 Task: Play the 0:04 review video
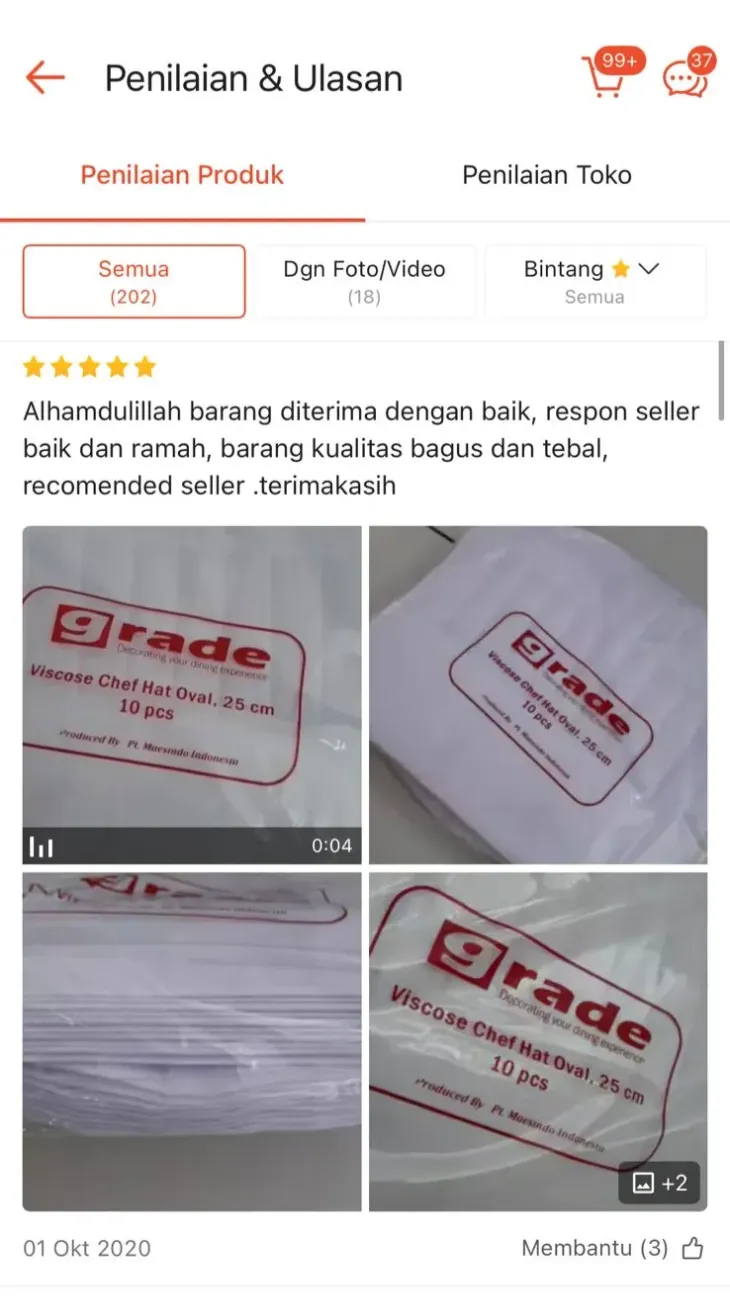(192, 695)
